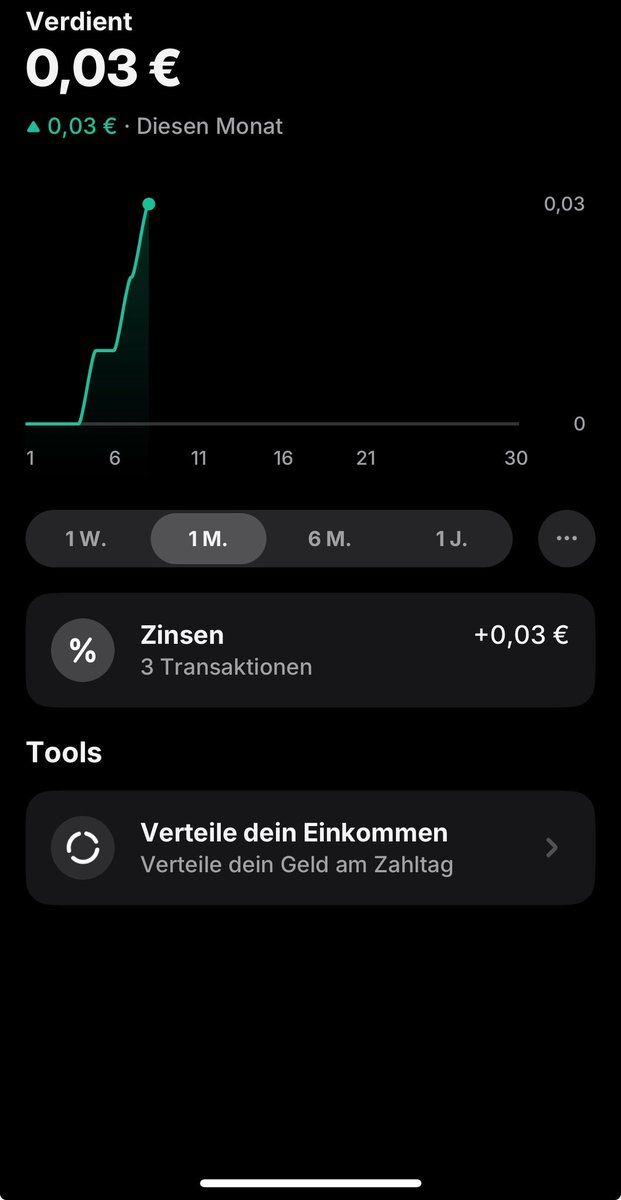Select the 1 M. time range
The width and height of the screenshot is (621, 1200).
(208, 539)
